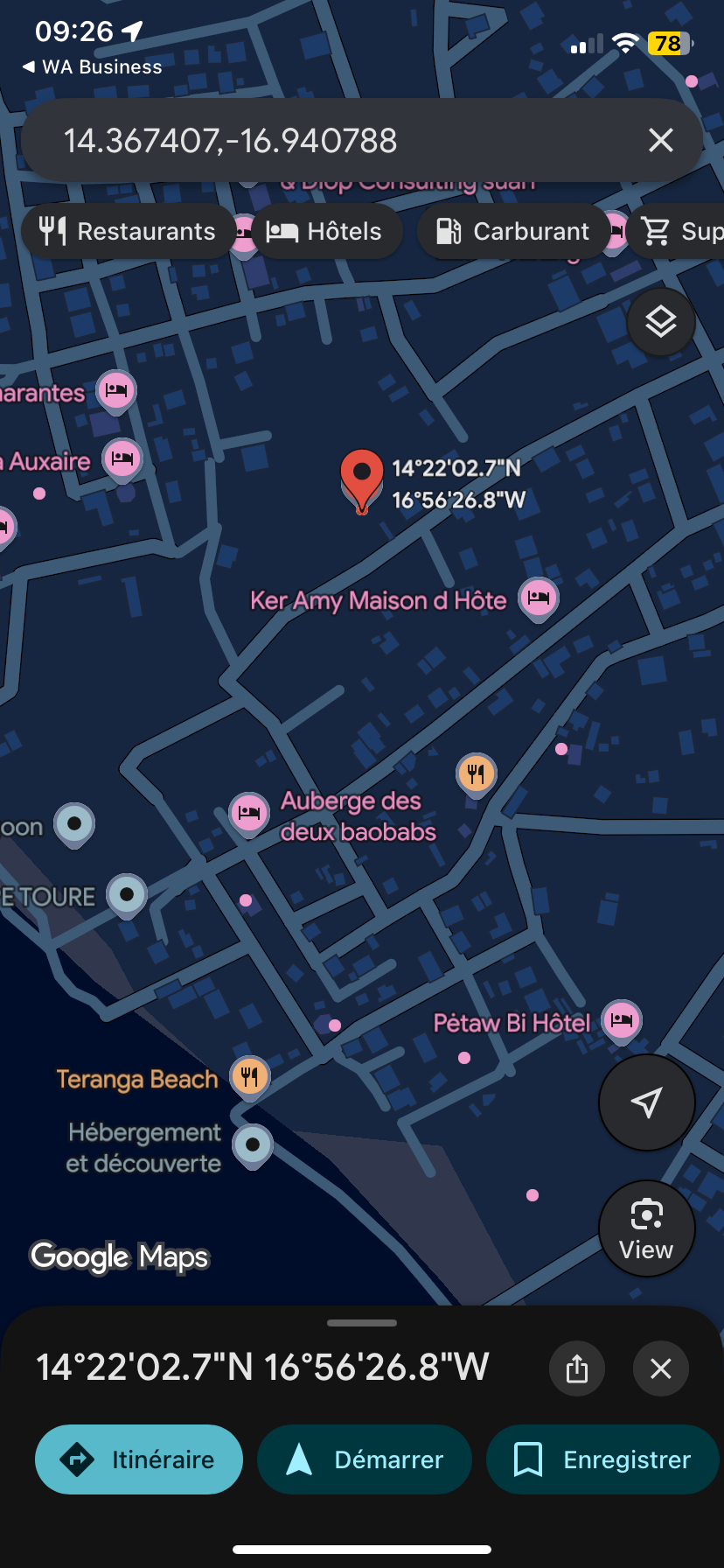Start navigation with Démarrer
724x1568 pixels.
[x=365, y=1459]
